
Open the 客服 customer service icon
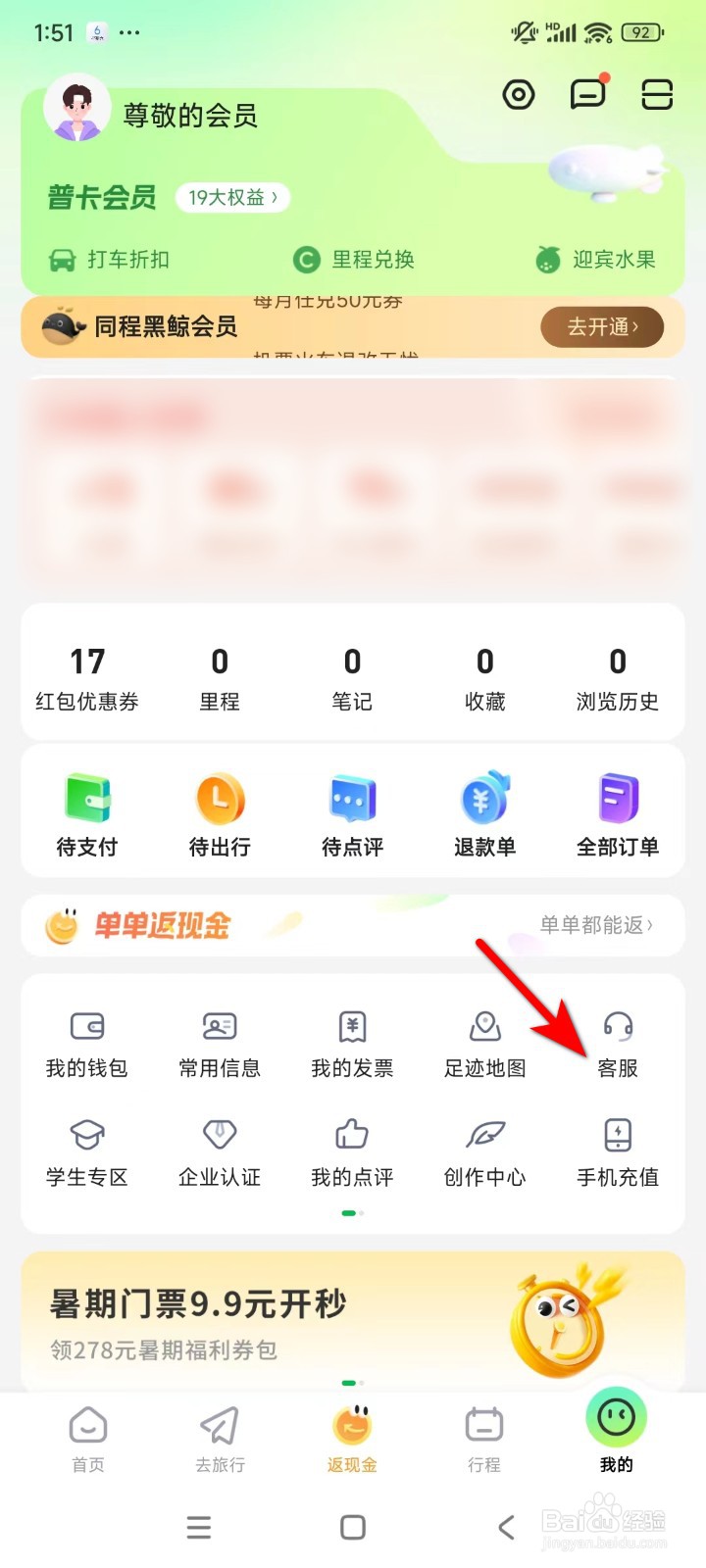point(617,1042)
